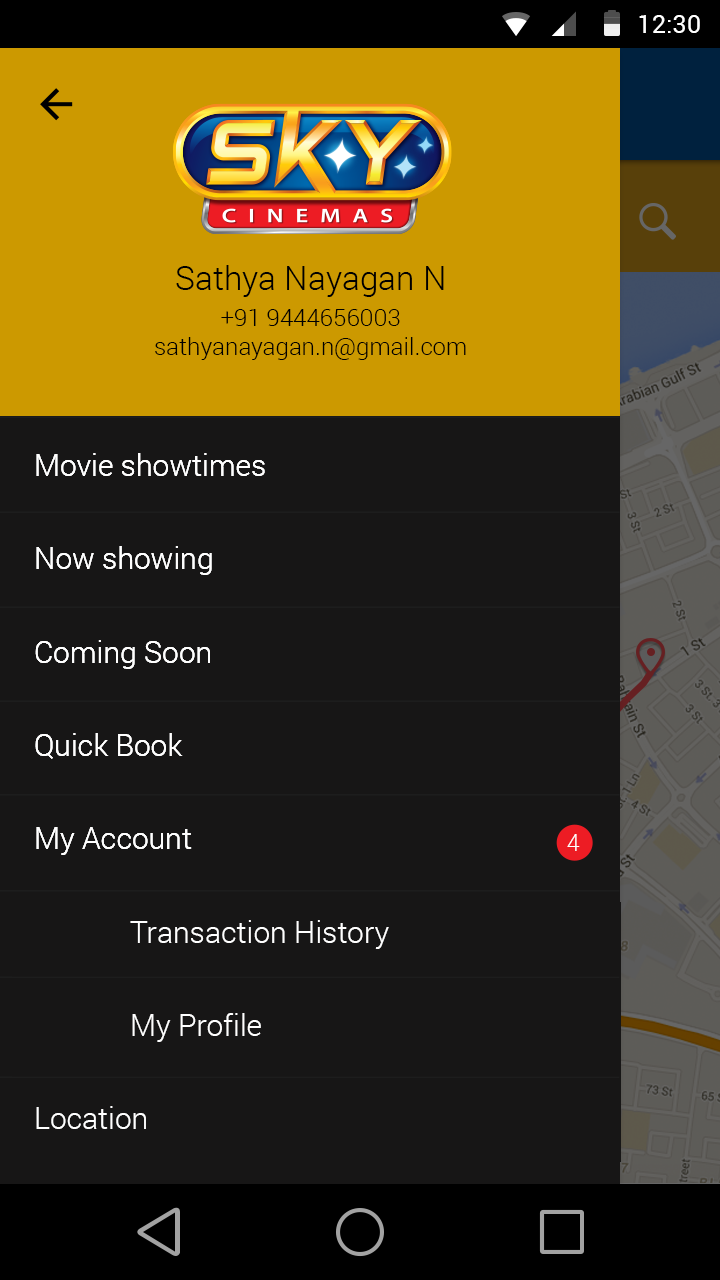The width and height of the screenshot is (720, 1280).
Task: Select Quick Book
Action: (310, 747)
